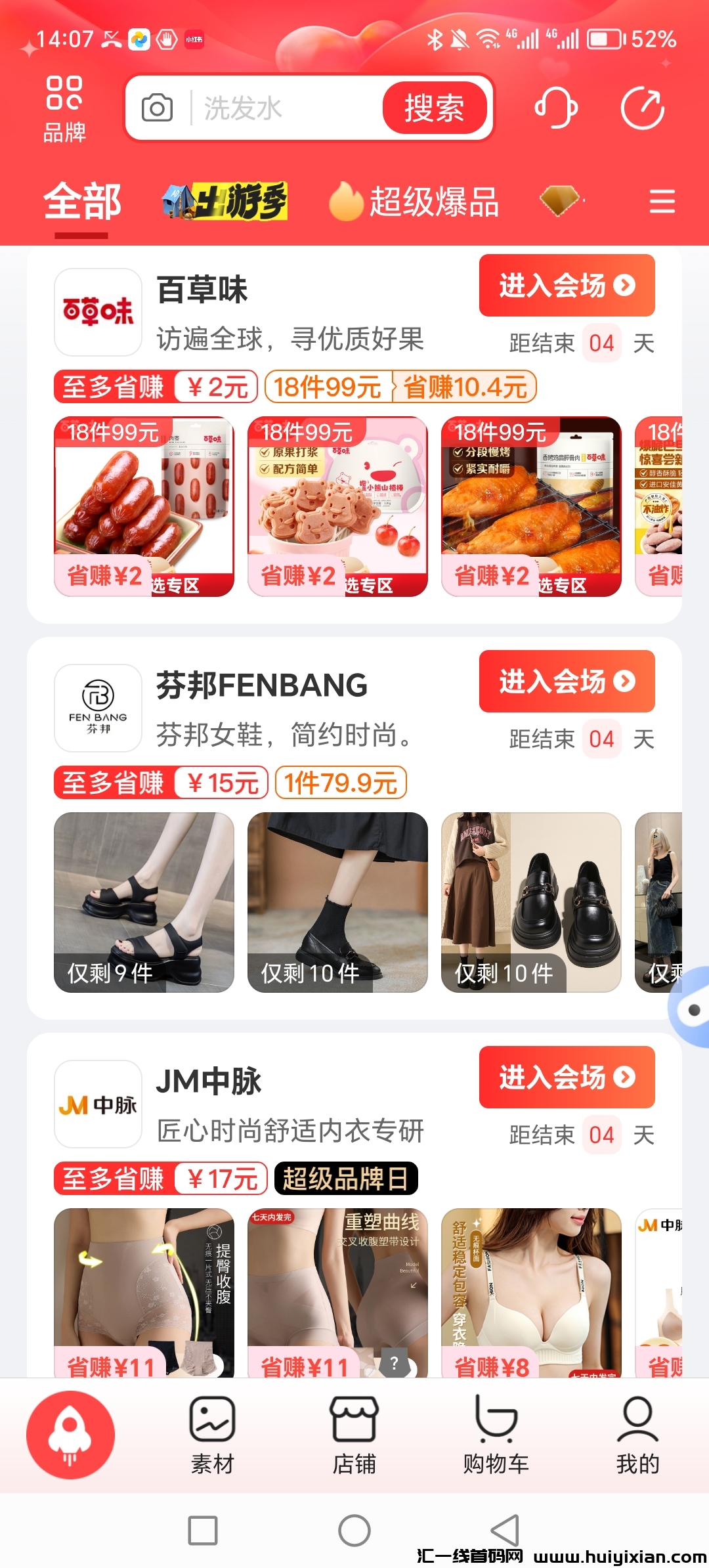Expand the category list menu icon
Image resolution: width=709 pixels, height=1568 pixels.
tap(662, 201)
